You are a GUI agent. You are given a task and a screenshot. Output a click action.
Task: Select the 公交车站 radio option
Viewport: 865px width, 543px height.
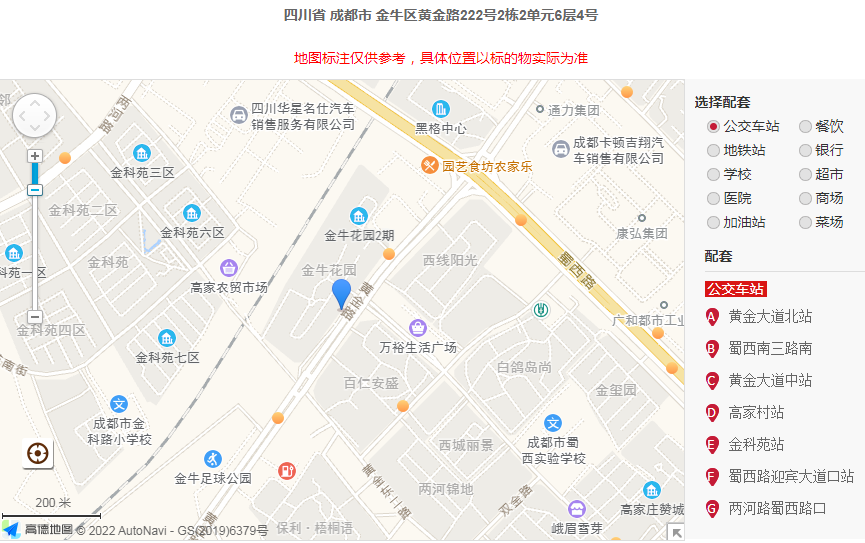[x=713, y=127]
